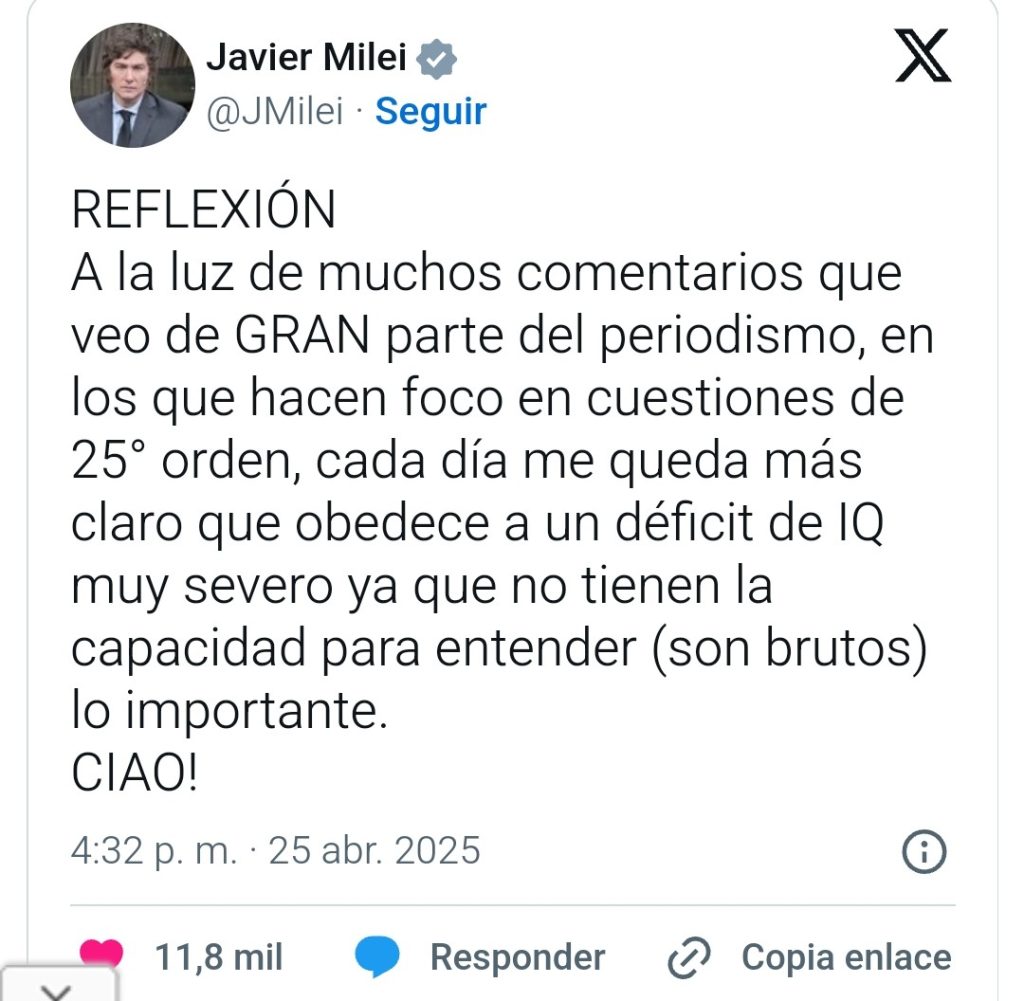Copy the tweet link with Copia enlace
Viewport: 1024px width, 1001px height.
click(x=845, y=957)
